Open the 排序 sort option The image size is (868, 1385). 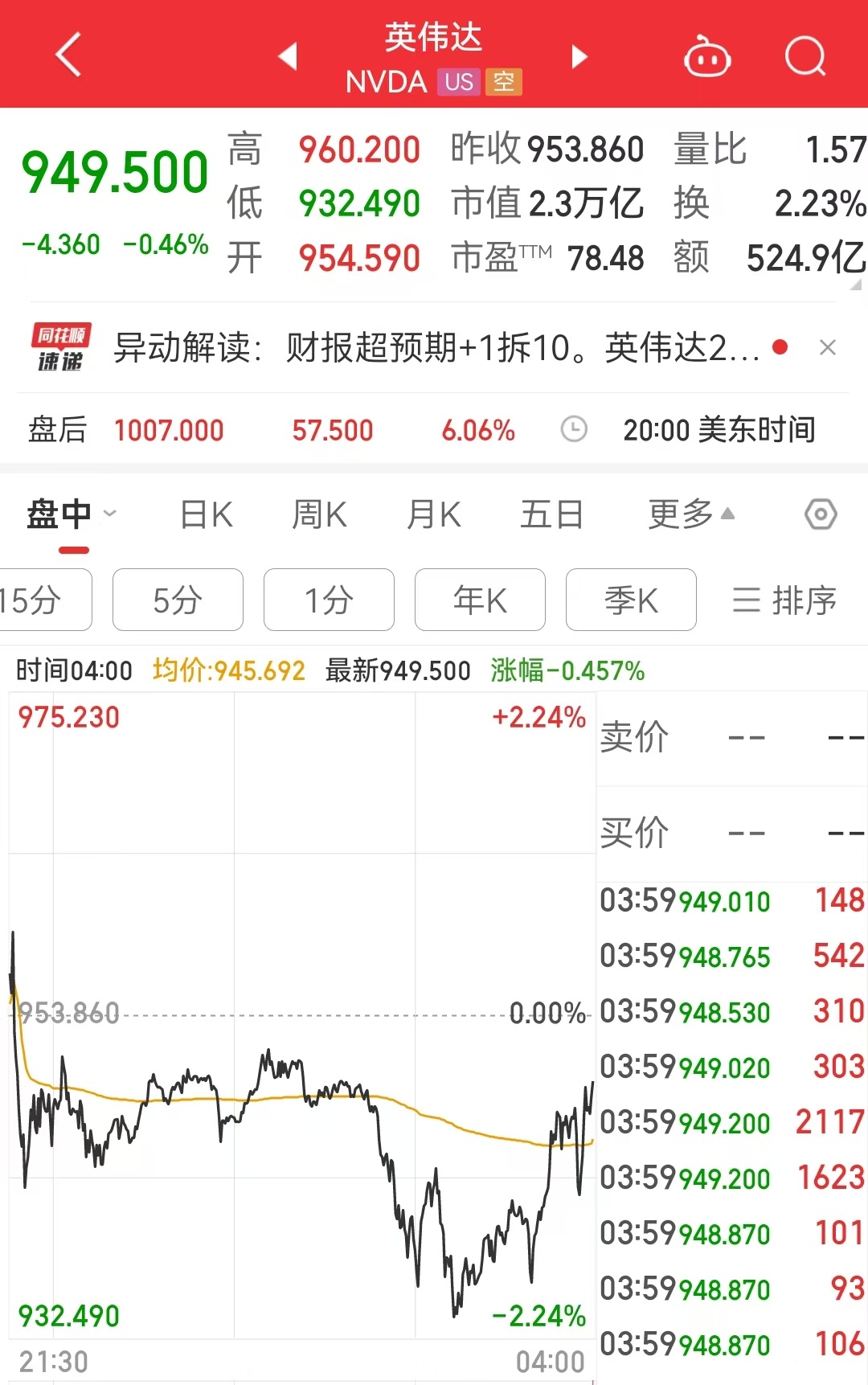click(x=784, y=600)
